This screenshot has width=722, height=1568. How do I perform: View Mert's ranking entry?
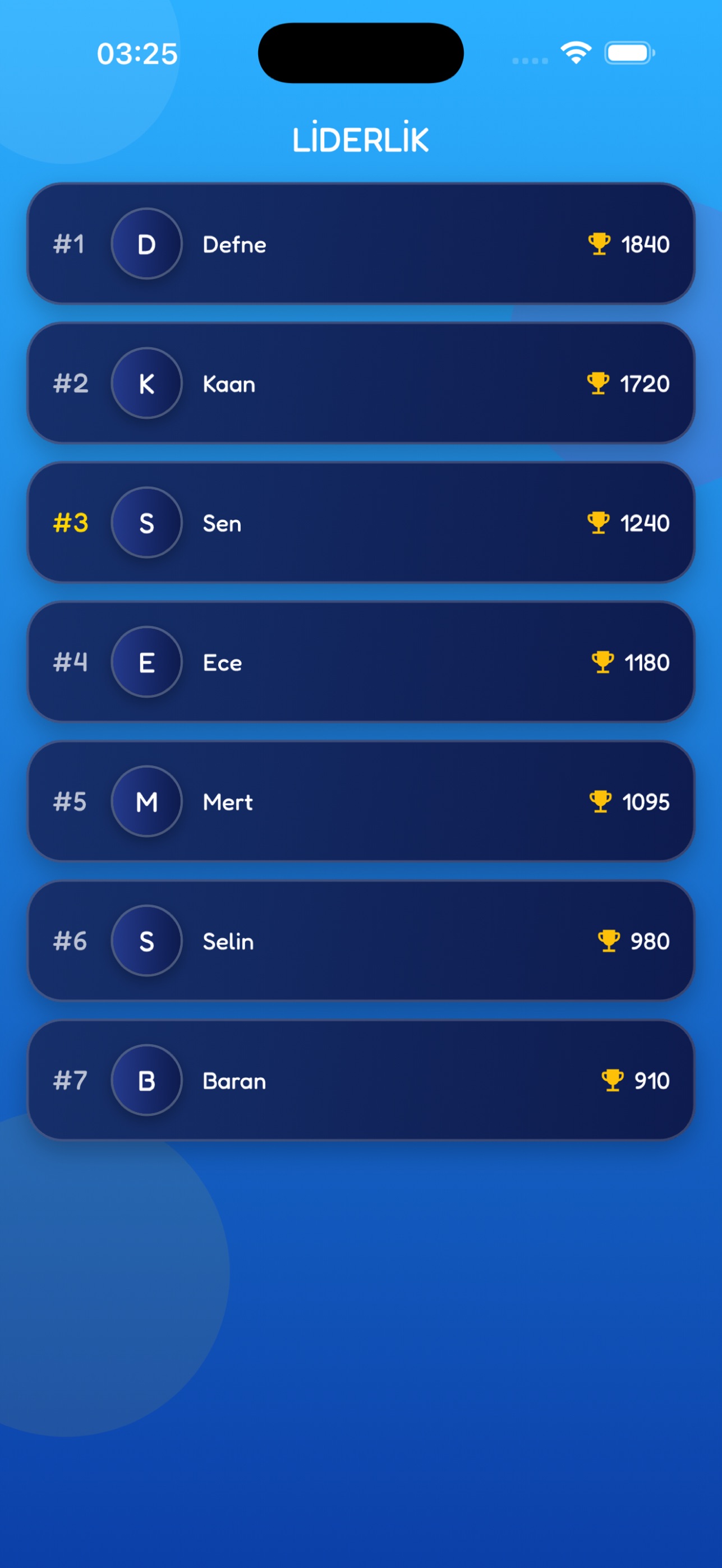(361, 801)
